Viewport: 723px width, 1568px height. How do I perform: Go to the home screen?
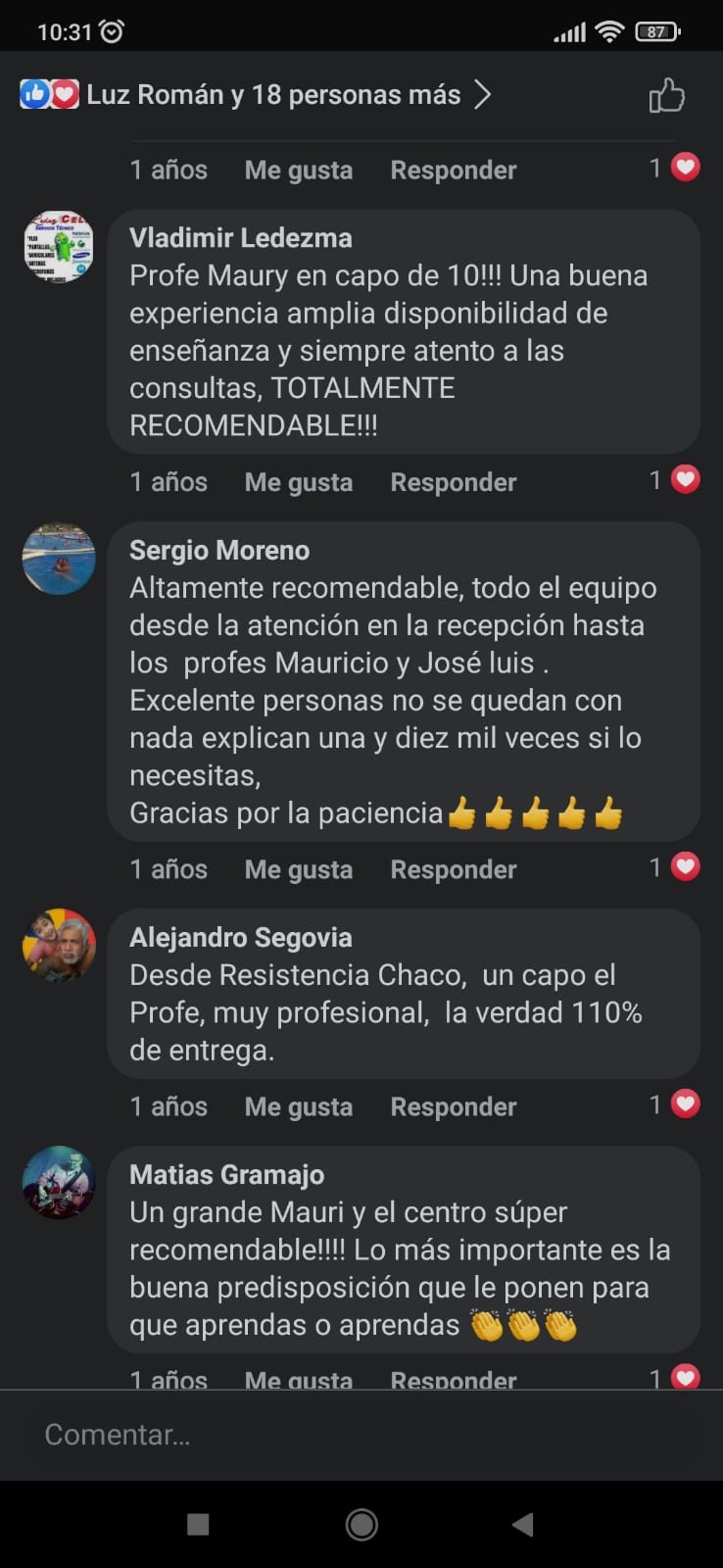pyautogui.click(x=361, y=1524)
